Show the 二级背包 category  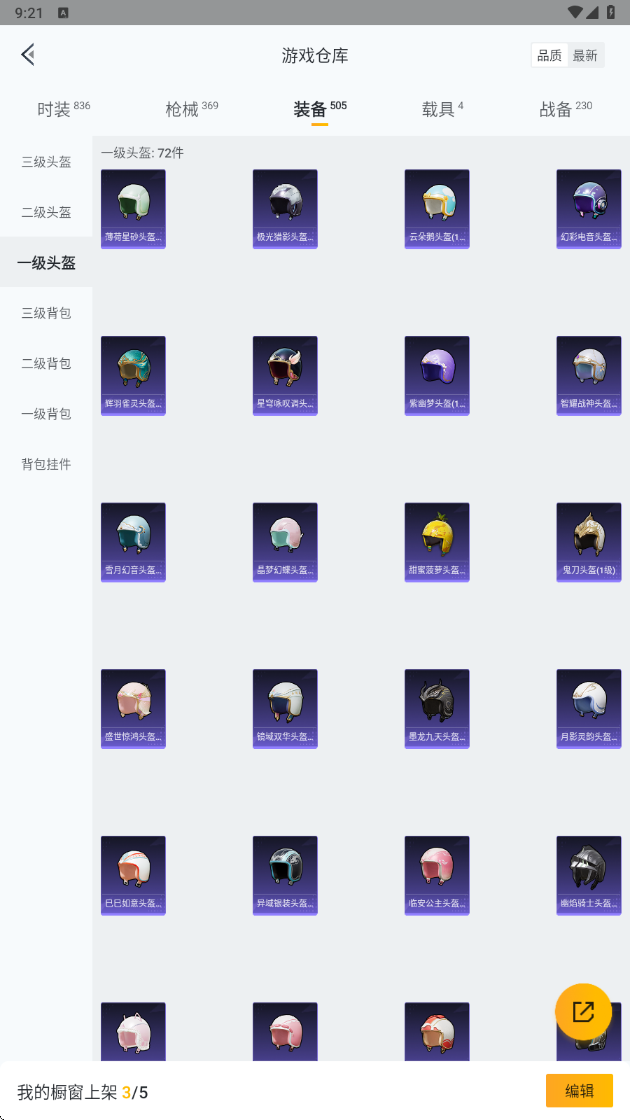click(46, 364)
